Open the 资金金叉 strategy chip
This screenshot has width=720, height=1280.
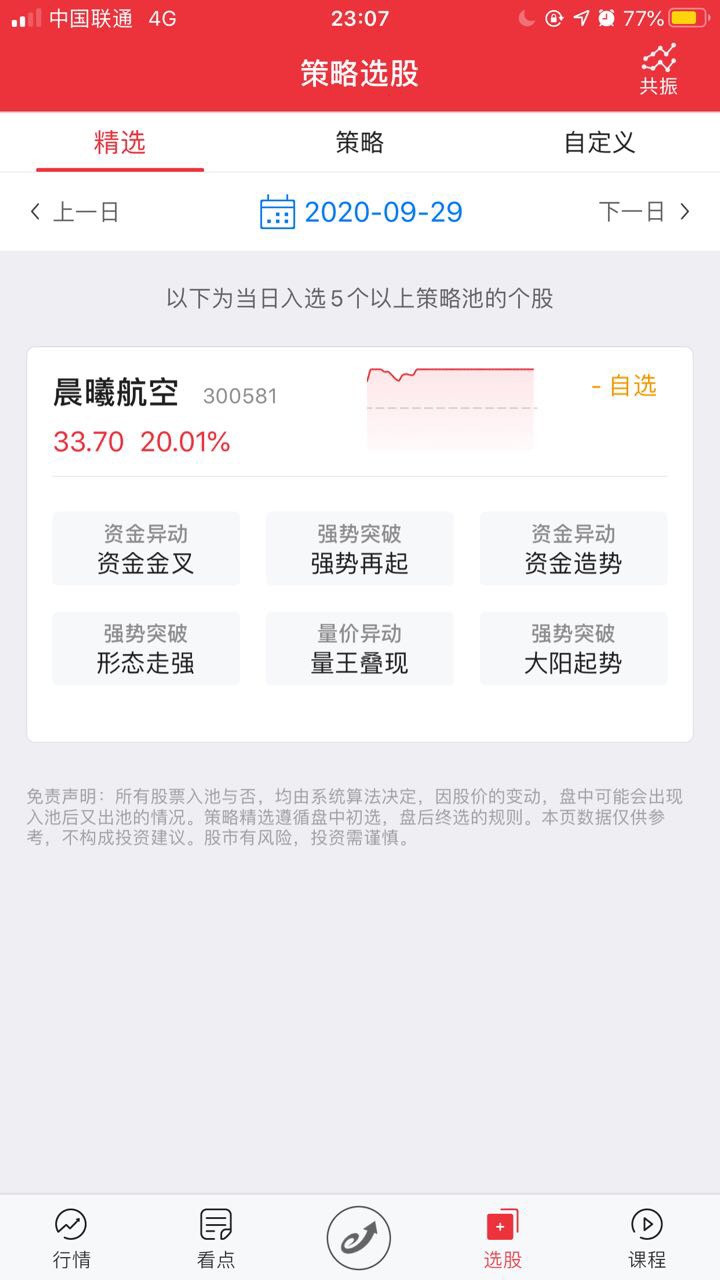[146, 549]
